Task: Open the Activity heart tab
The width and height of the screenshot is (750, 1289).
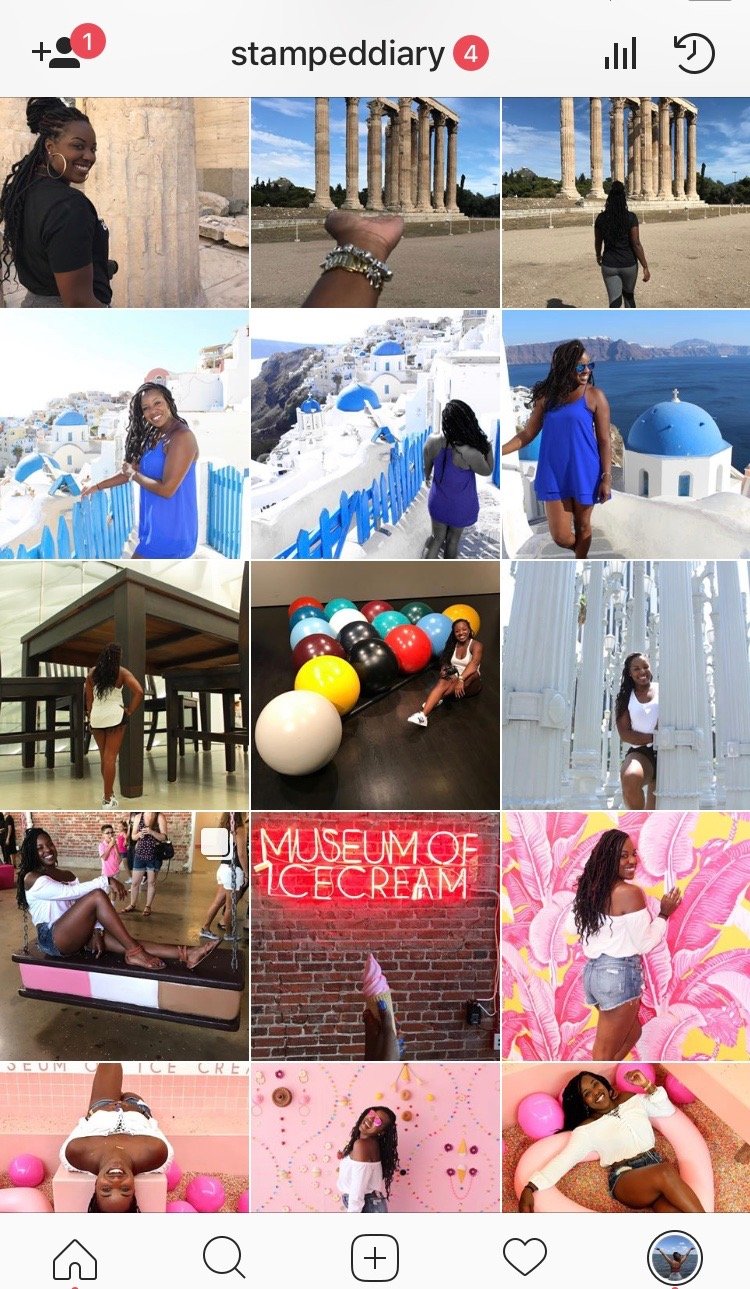Action: click(525, 1257)
